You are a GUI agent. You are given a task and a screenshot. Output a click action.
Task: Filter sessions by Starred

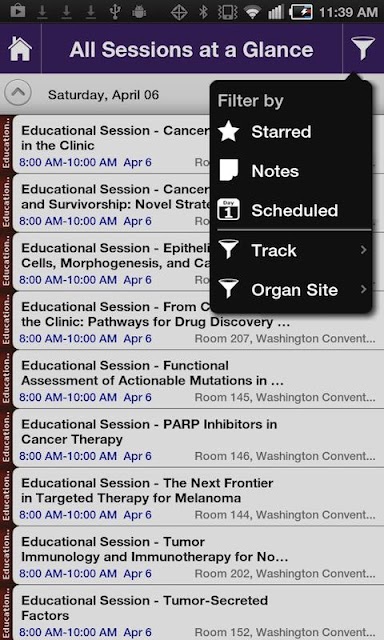[x=291, y=132]
